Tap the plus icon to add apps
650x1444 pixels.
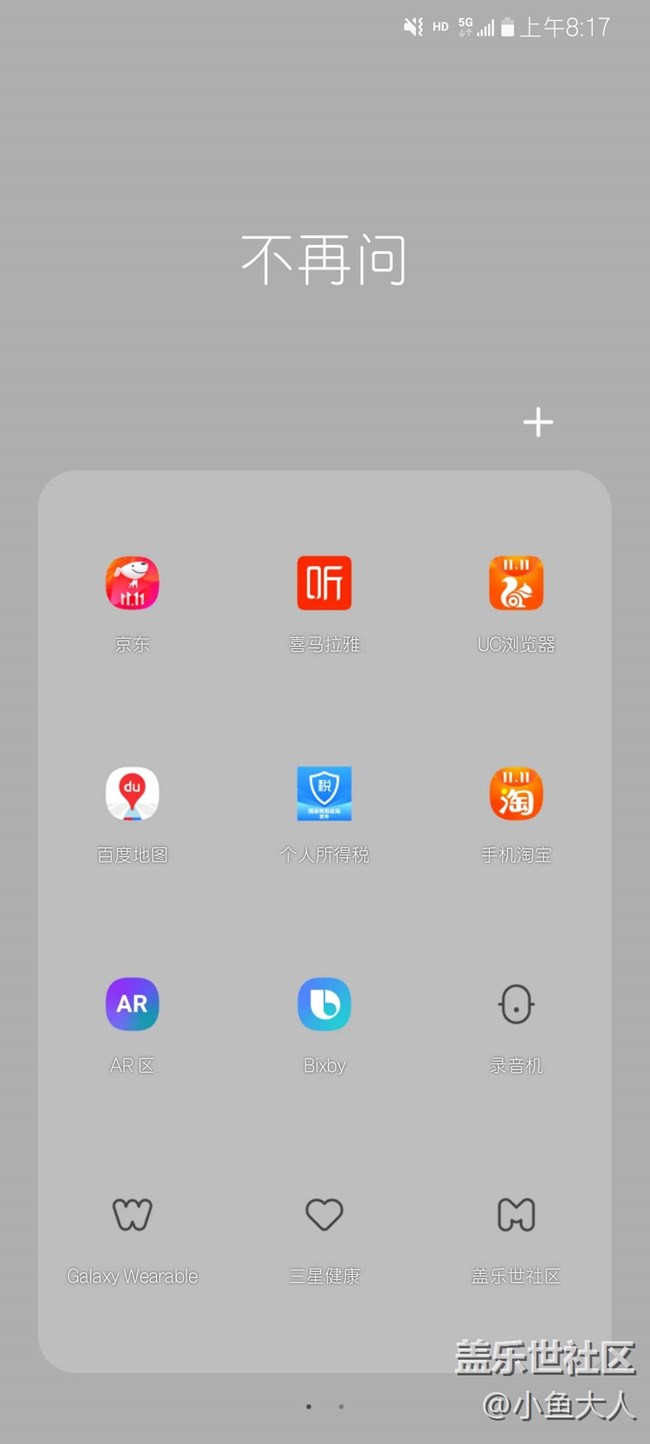tap(538, 423)
